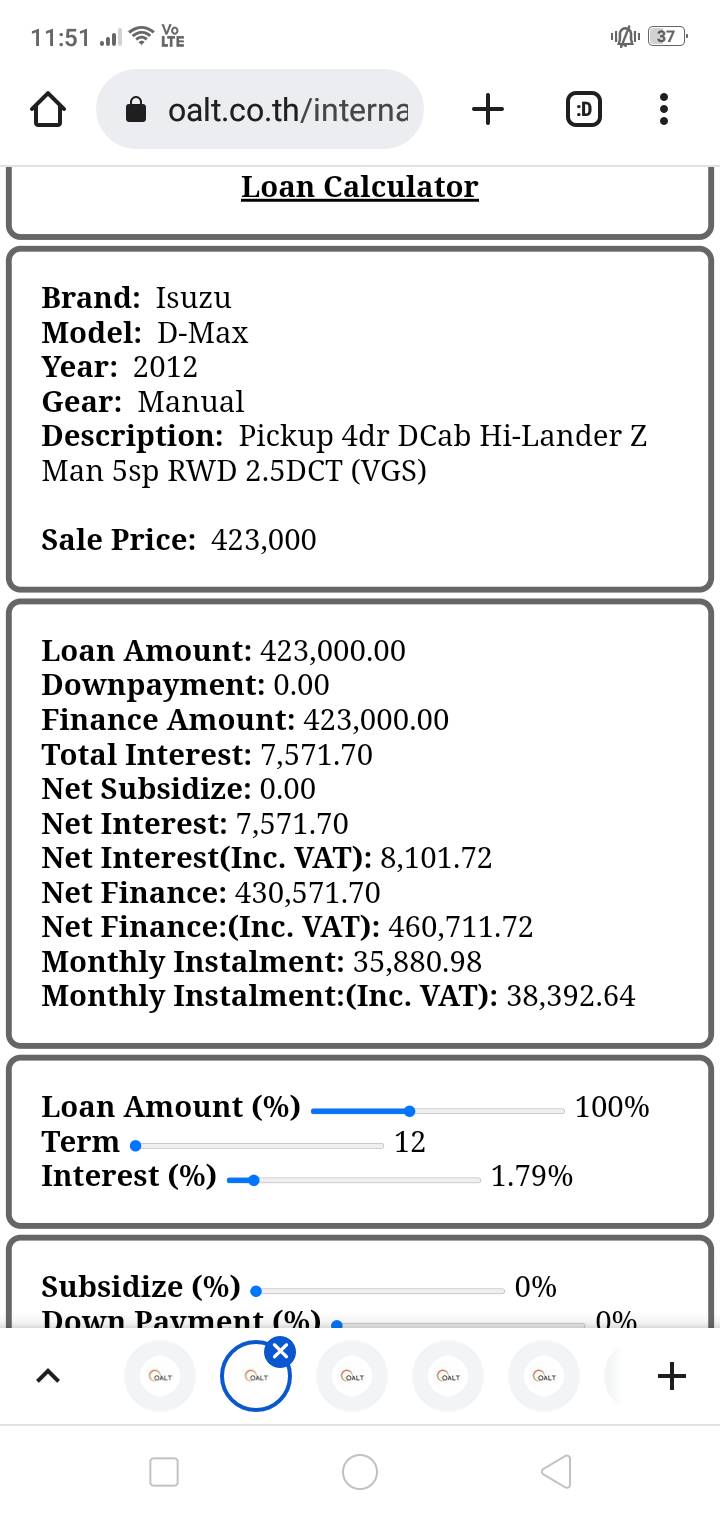Collapse the tab strip with the up chevron
Image resolution: width=720 pixels, height=1520 pixels.
pos(47,1377)
